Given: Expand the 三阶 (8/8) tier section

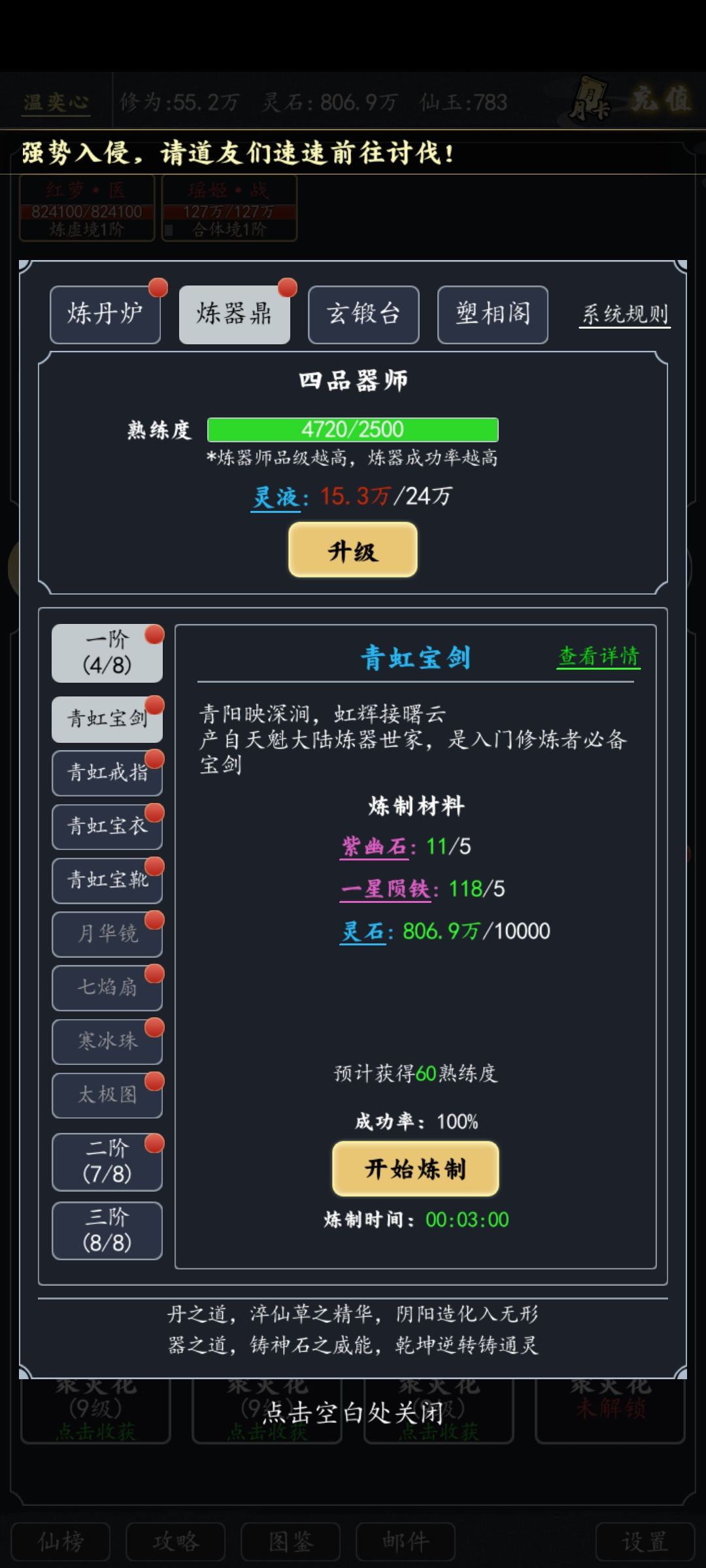Looking at the screenshot, I should 107,1232.
